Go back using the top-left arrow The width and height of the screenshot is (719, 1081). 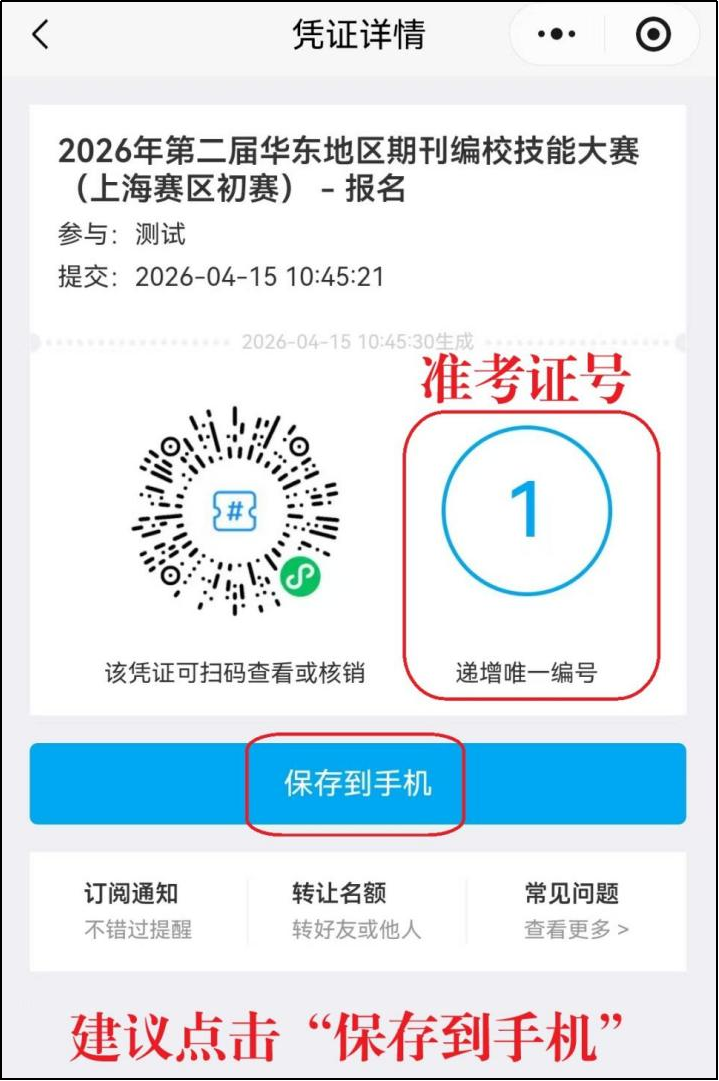(x=40, y=36)
